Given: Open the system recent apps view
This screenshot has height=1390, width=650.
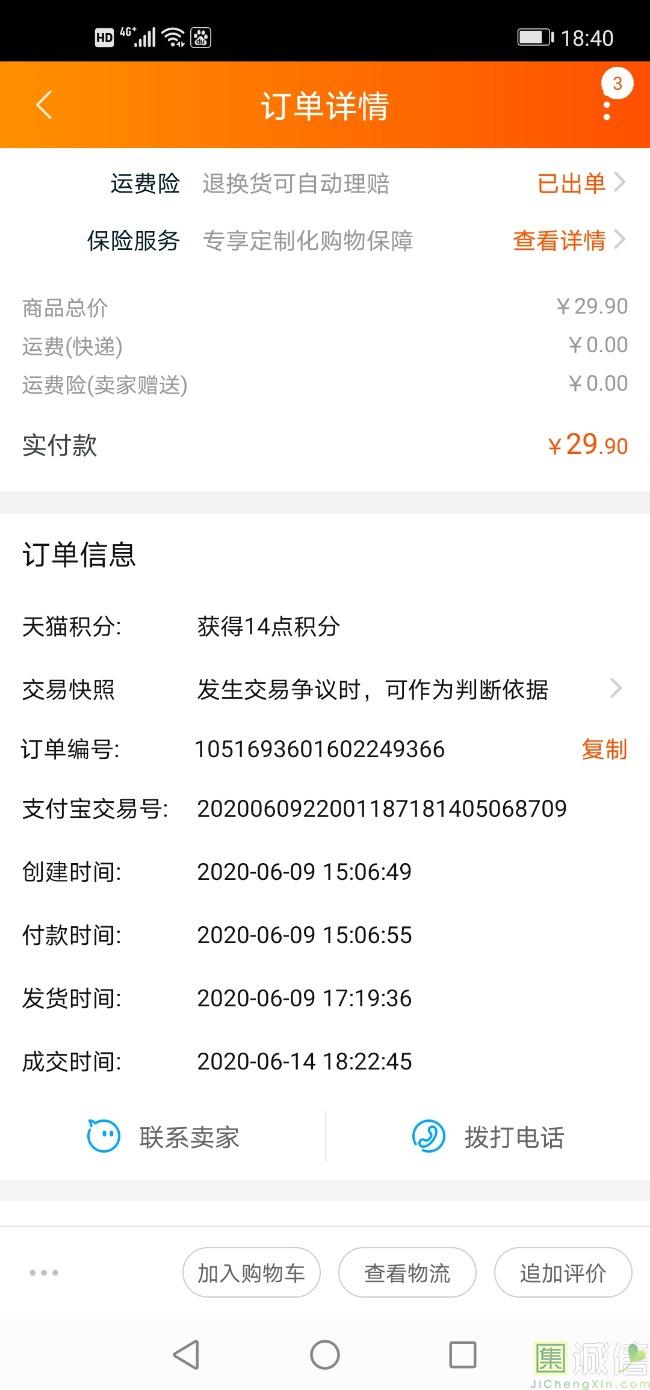Looking at the screenshot, I should coord(463,1355).
